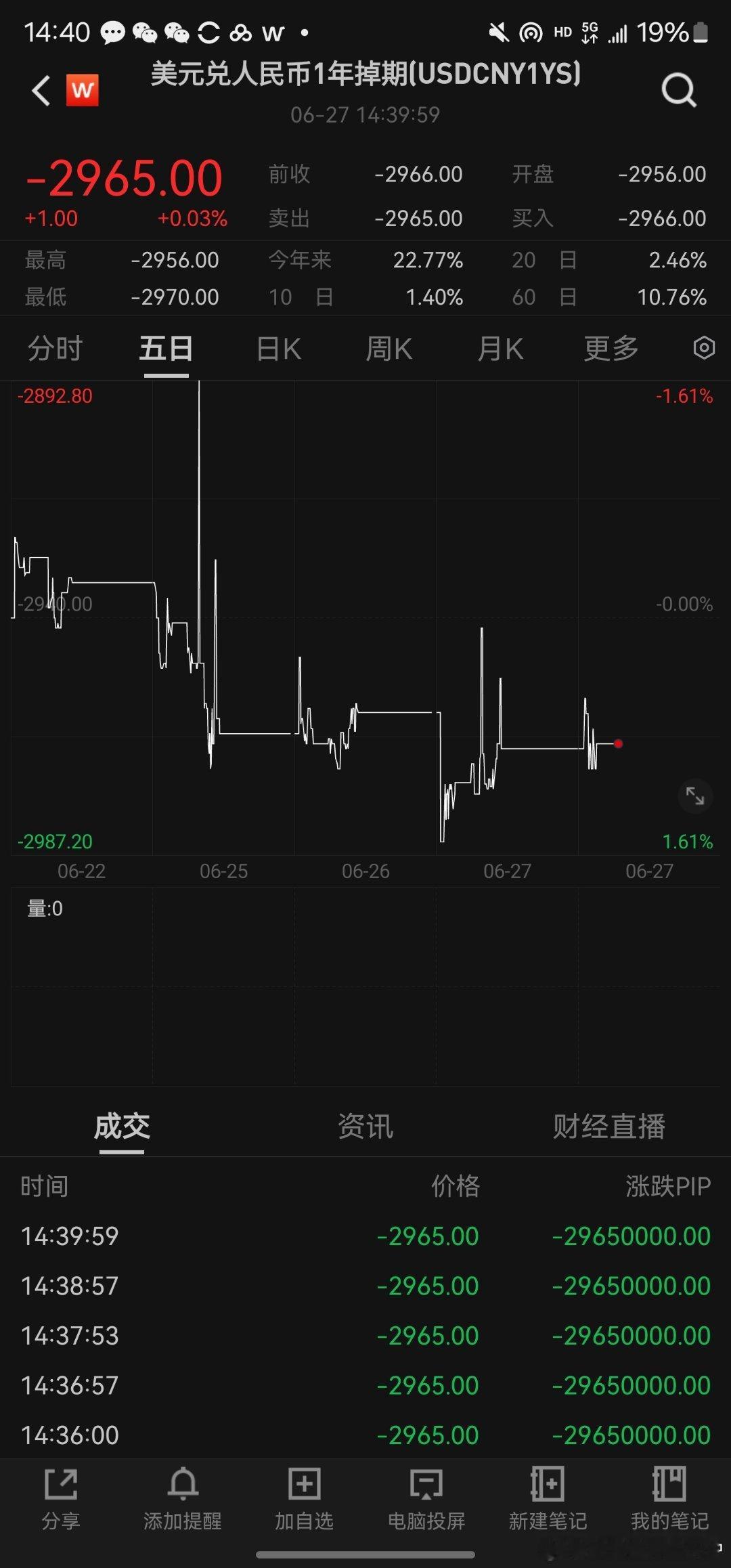Open the 财经直播 tab

point(609,1127)
